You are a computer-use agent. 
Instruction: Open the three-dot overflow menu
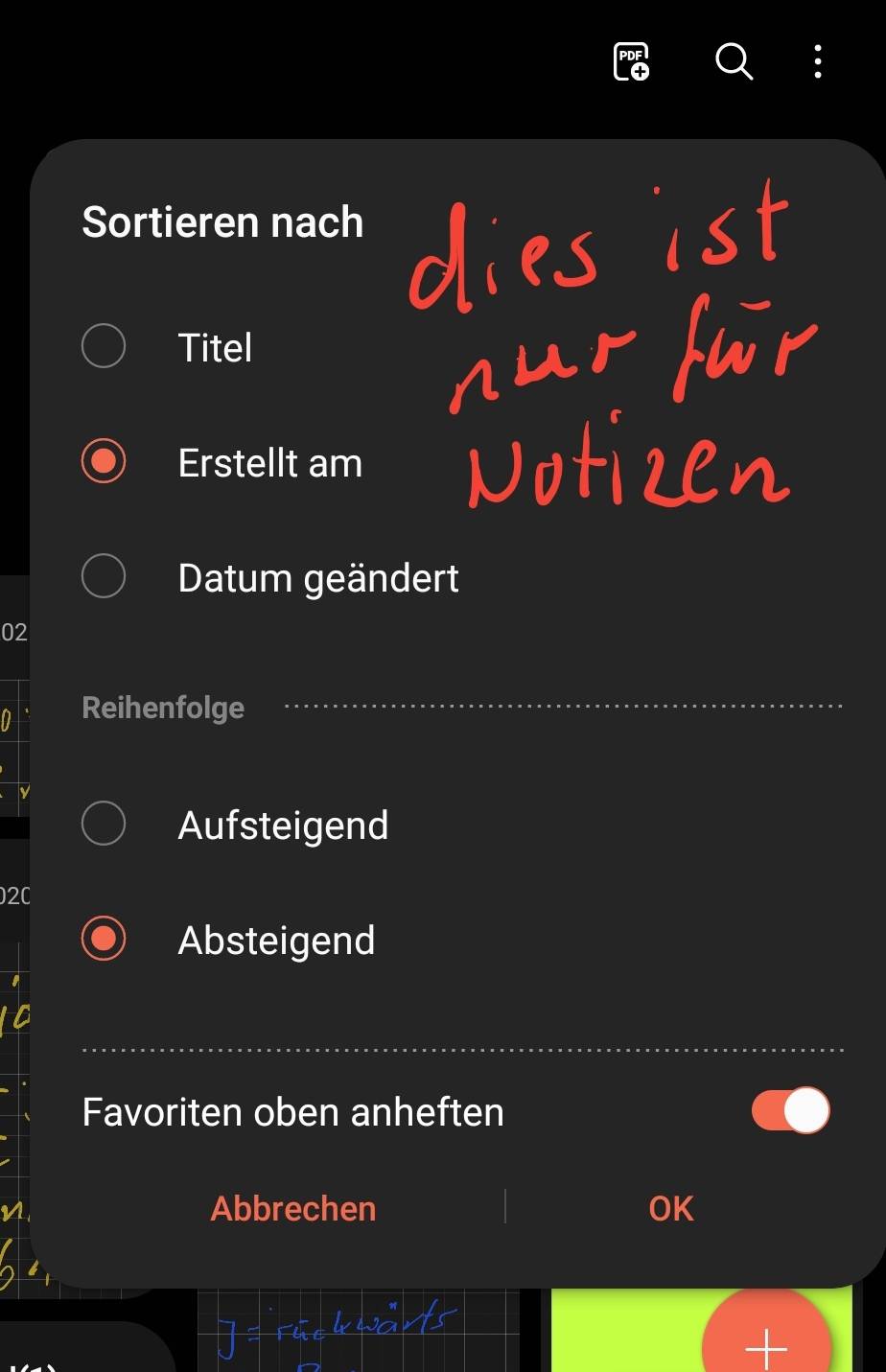tap(817, 62)
